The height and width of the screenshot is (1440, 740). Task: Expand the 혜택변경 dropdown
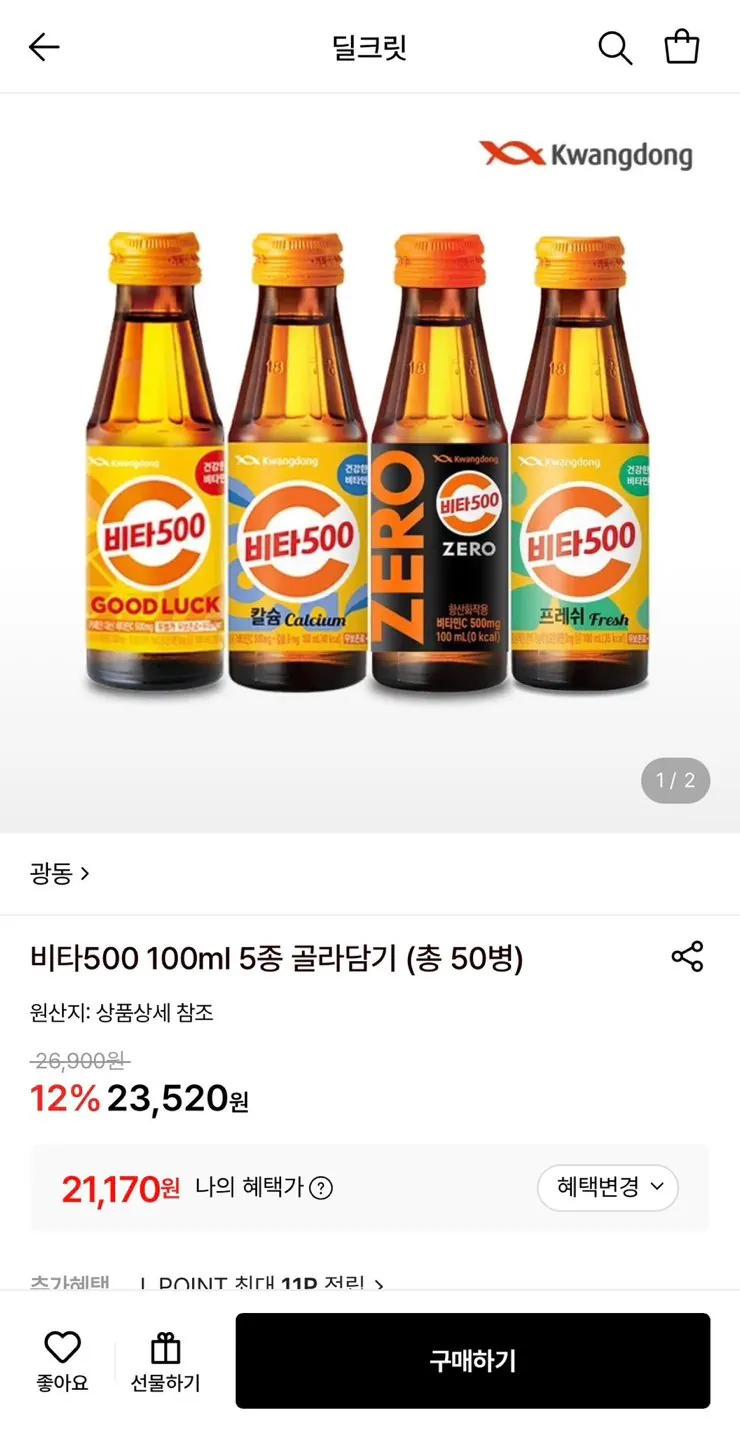(x=608, y=1188)
